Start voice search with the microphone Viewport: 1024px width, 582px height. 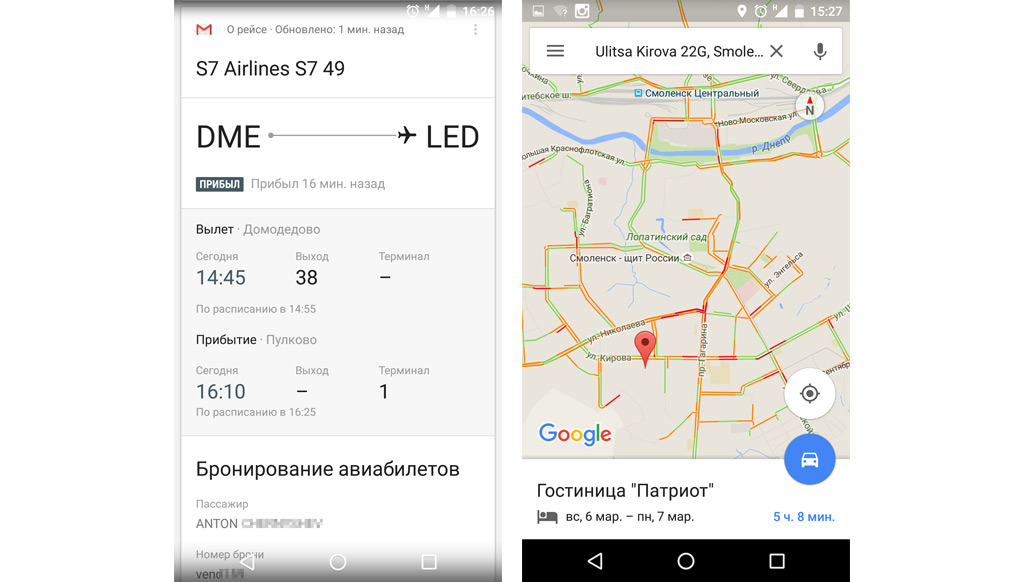tap(820, 51)
